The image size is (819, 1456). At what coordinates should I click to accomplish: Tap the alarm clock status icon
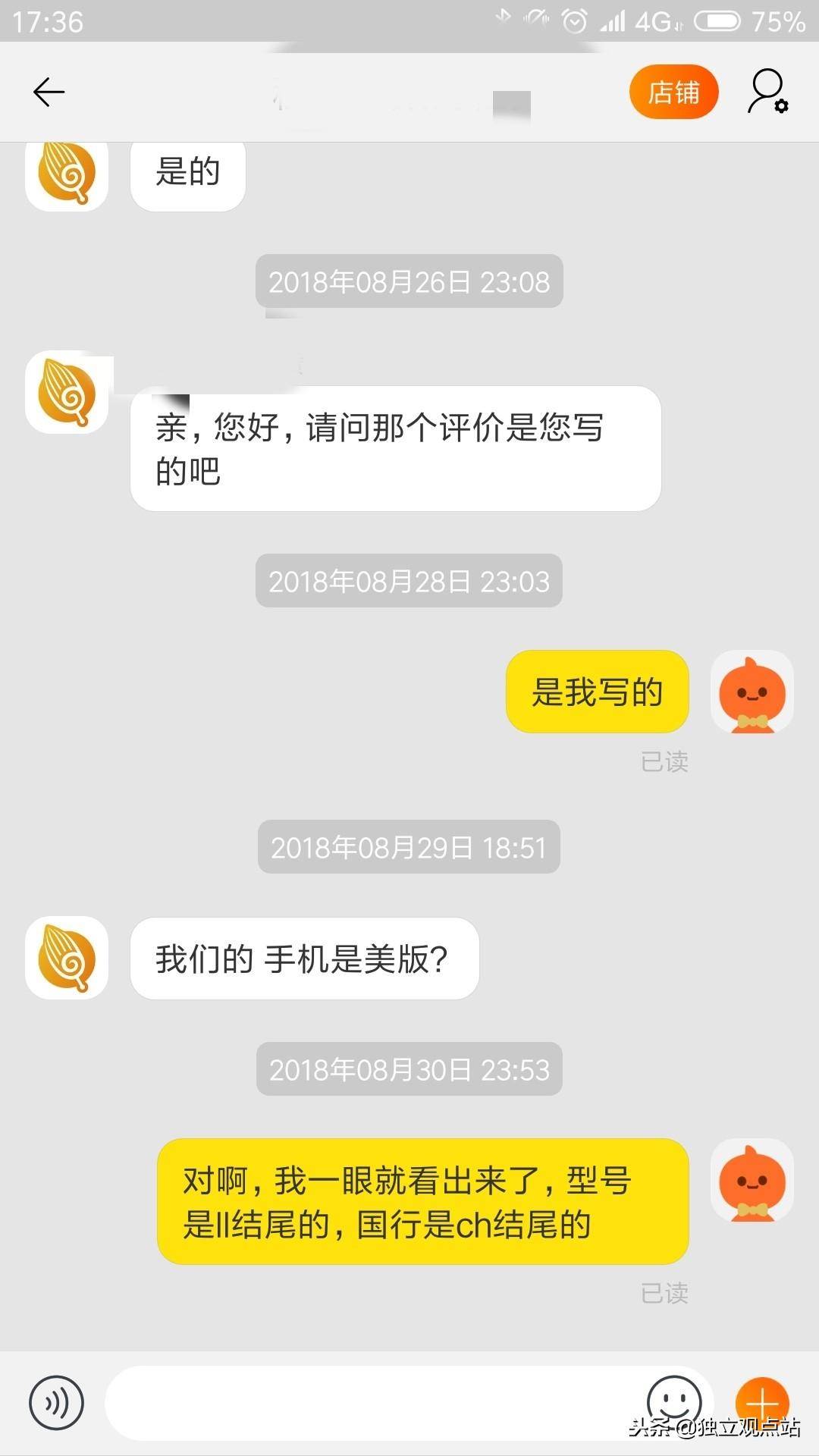[573, 19]
